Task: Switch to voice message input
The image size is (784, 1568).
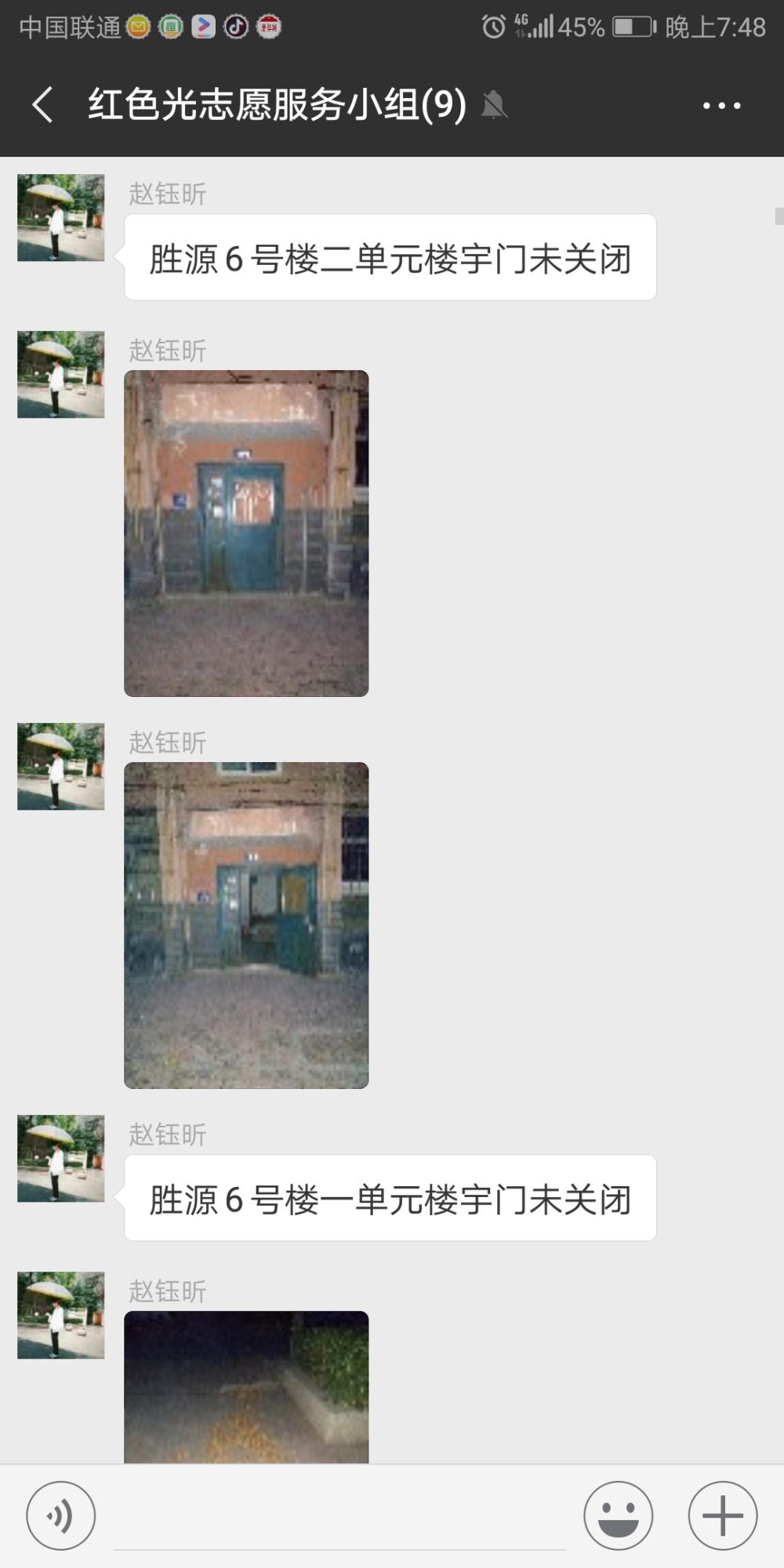Action: click(61, 1515)
